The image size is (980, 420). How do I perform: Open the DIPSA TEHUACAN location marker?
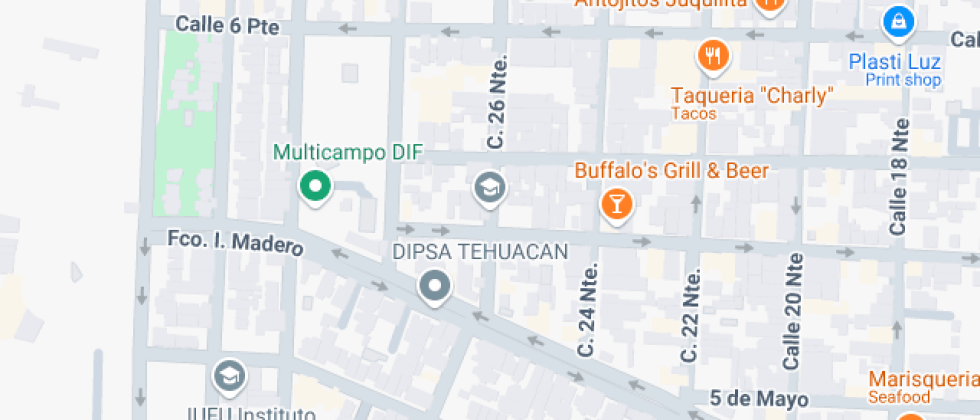[x=434, y=287]
